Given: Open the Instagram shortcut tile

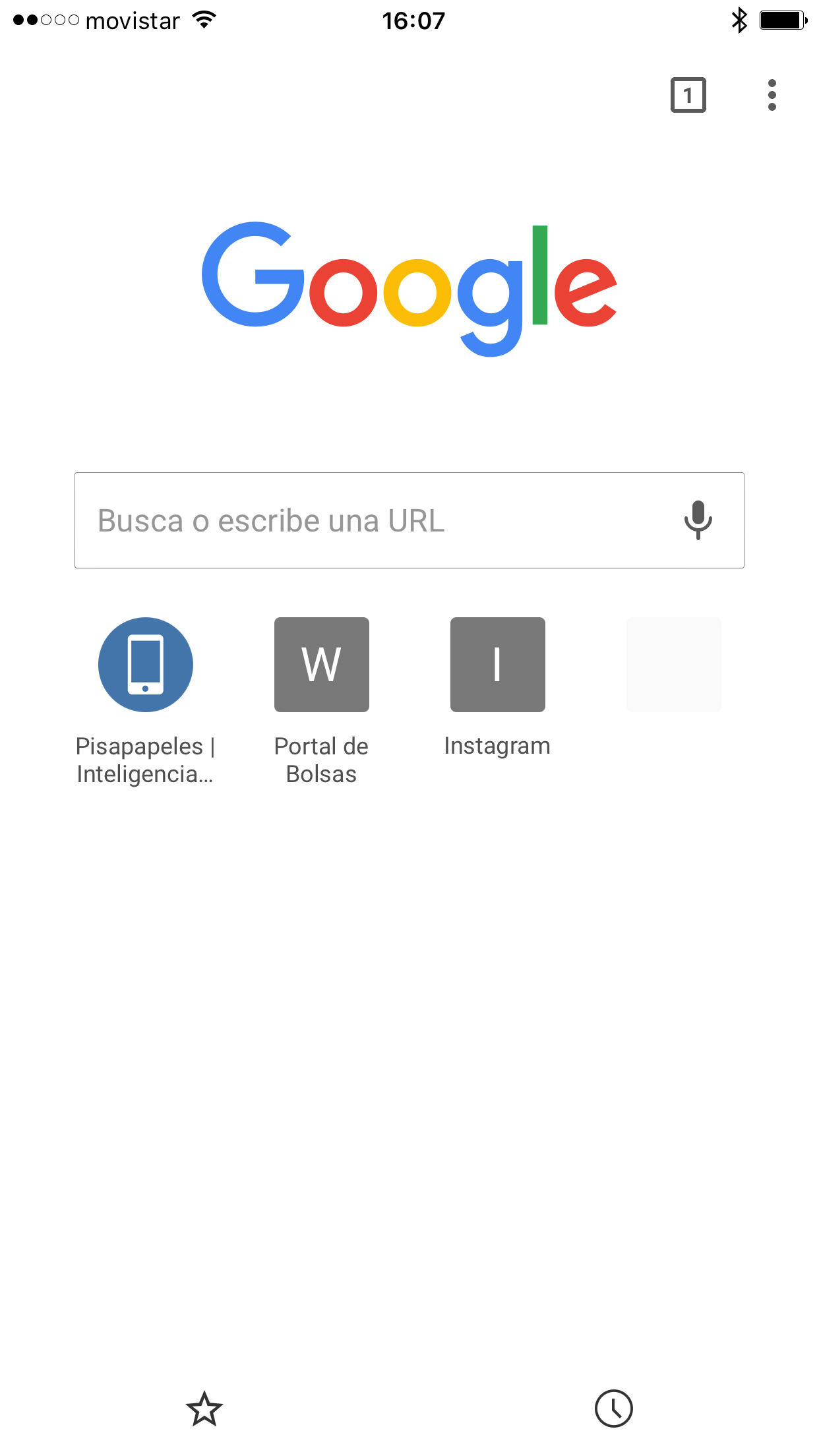Looking at the screenshot, I should tap(498, 665).
